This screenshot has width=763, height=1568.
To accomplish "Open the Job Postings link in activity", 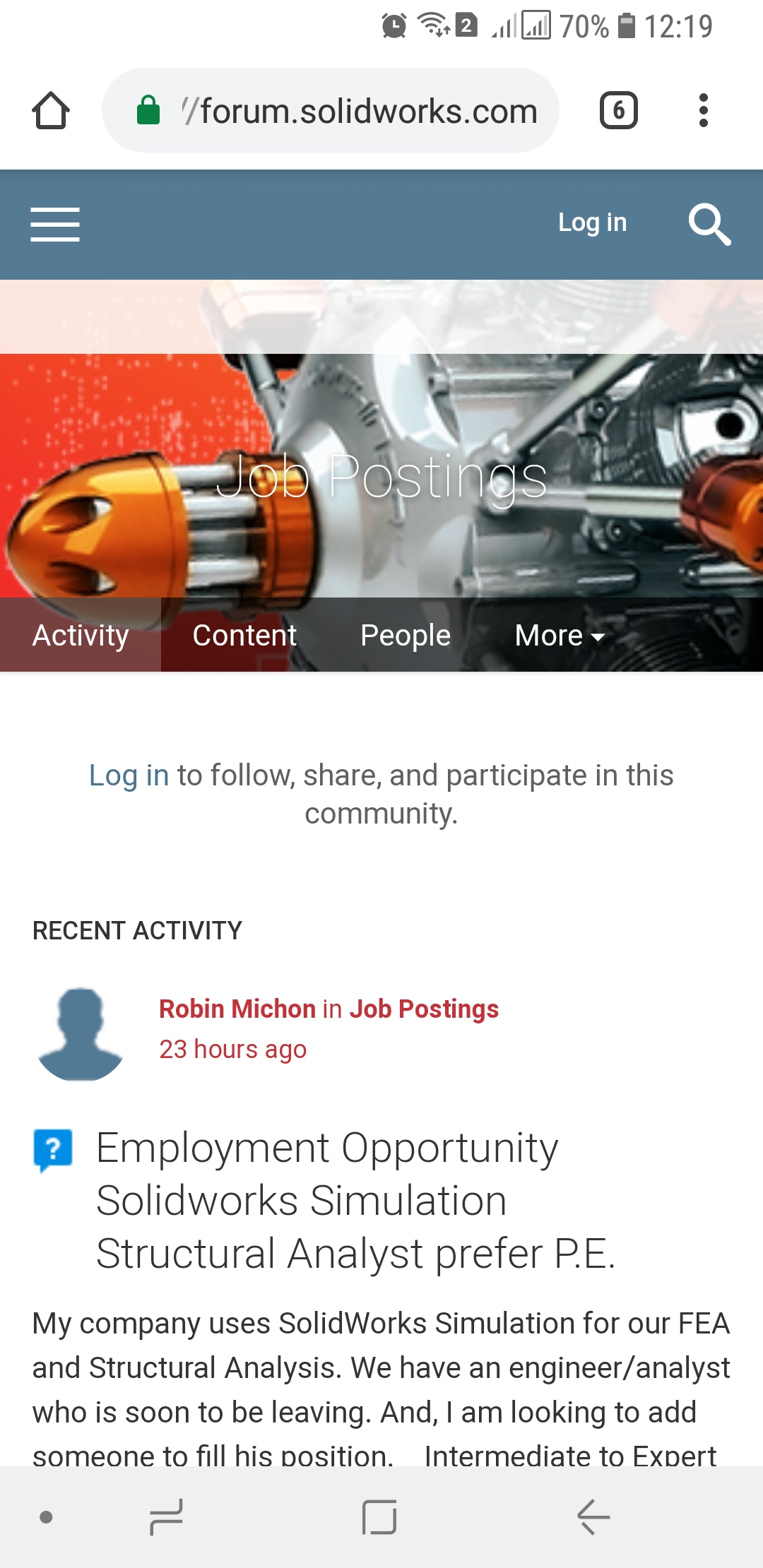I will point(424,1009).
